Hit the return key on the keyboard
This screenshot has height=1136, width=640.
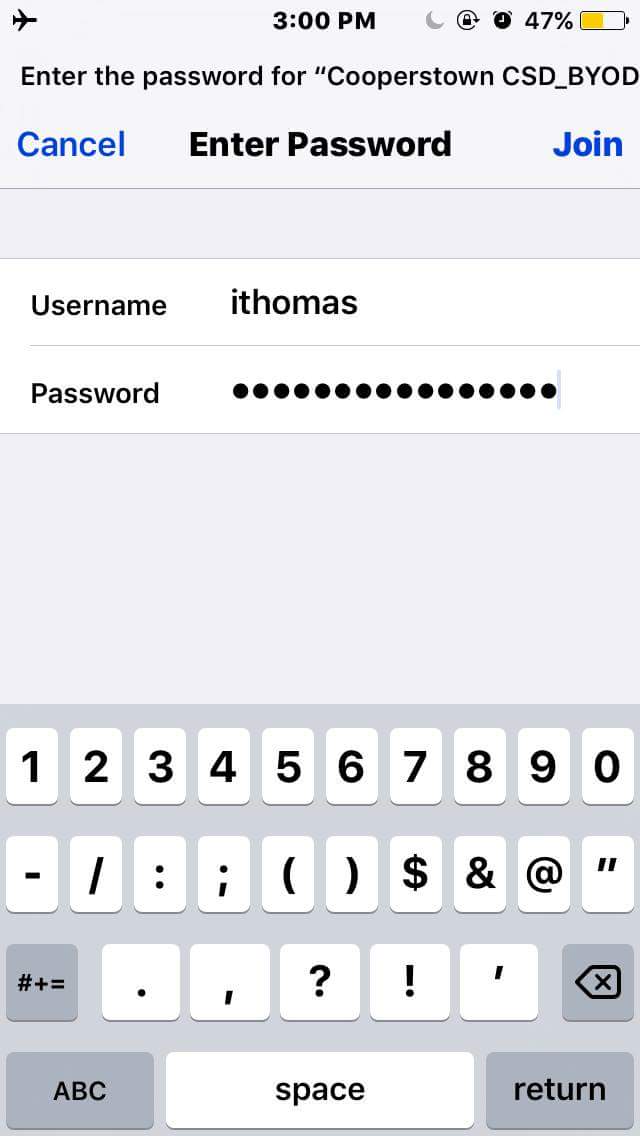[560, 1090]
